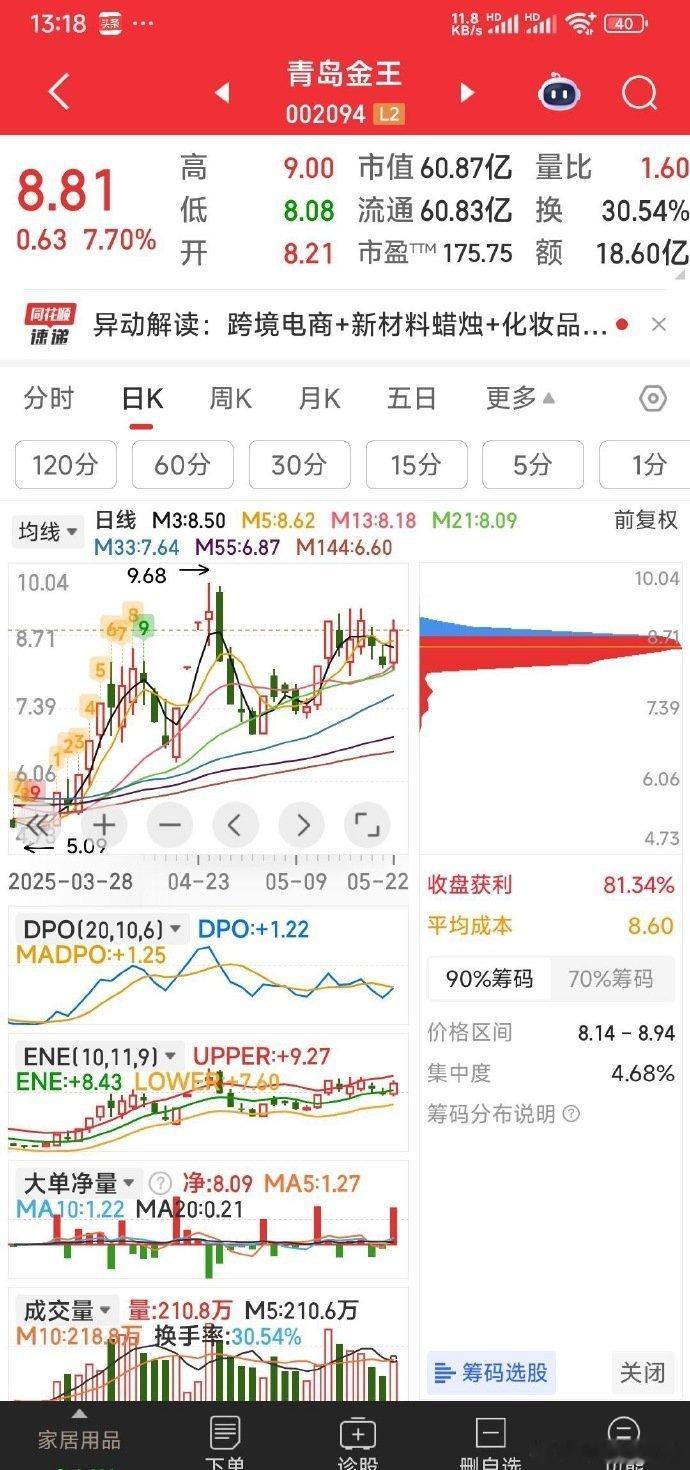Open the 均线 indicator dropdown
This screenshot has width=690, height=1470.
pyautogui.click(x=47, y=532)
